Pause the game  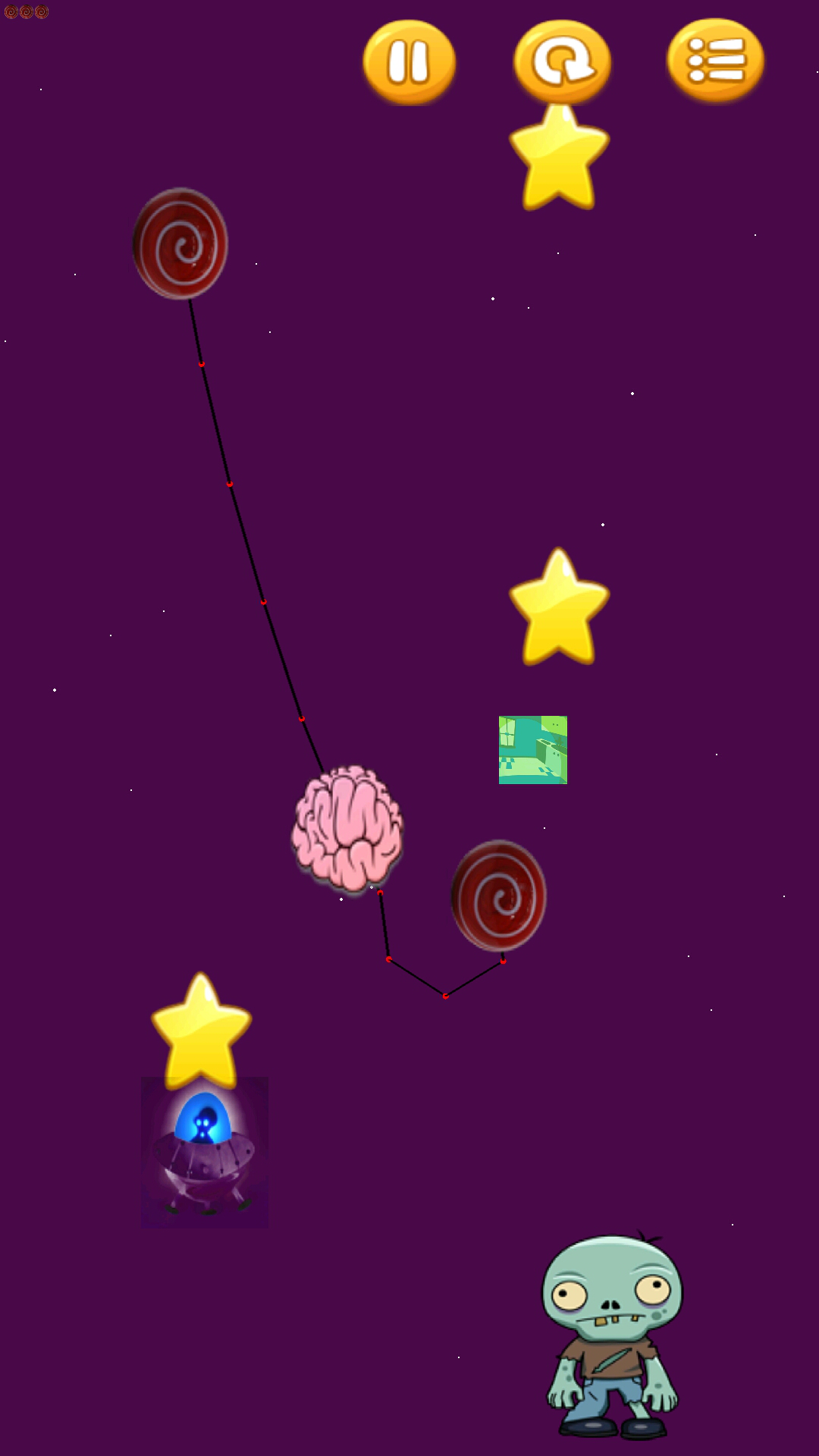[409, 62]
